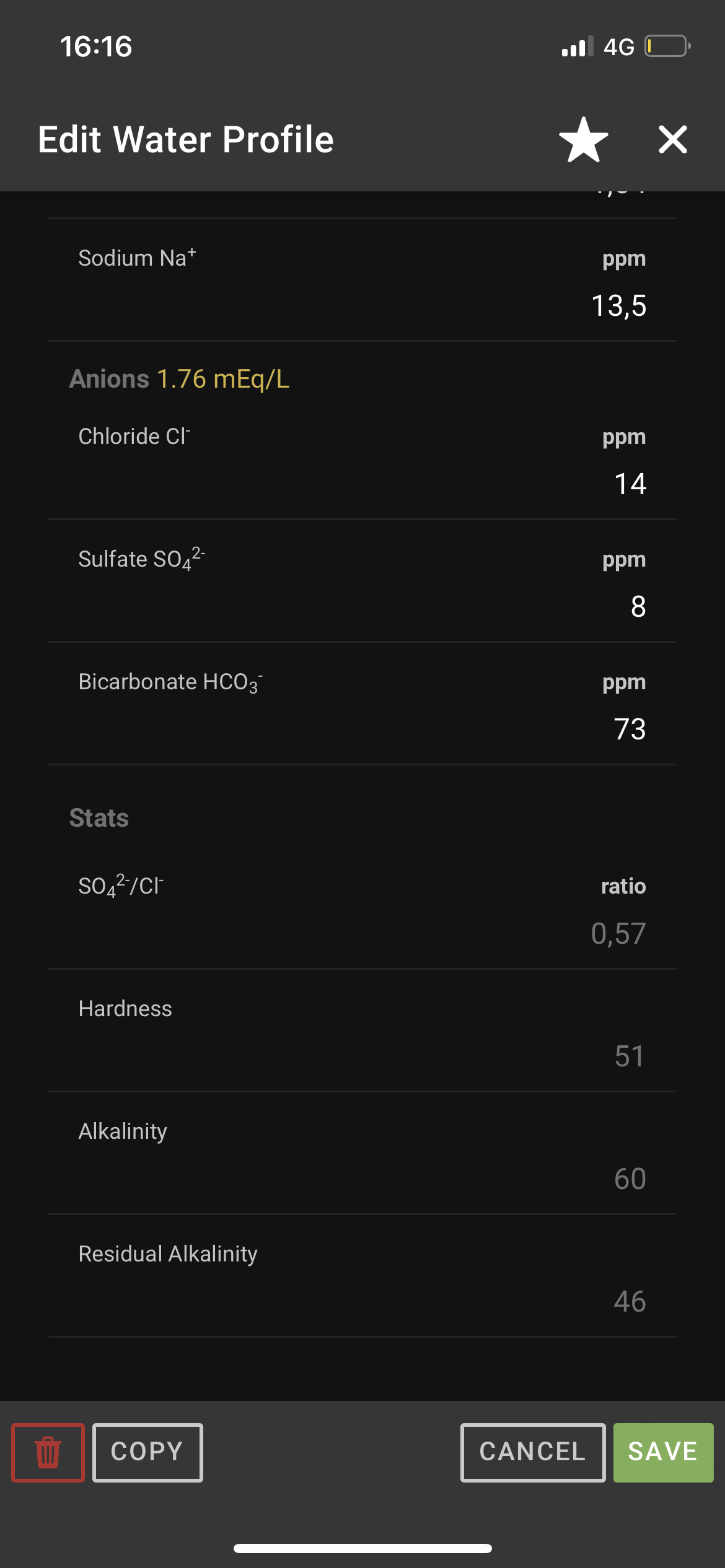Save the water profile
725x1568 pixels.
(663, 1452)
